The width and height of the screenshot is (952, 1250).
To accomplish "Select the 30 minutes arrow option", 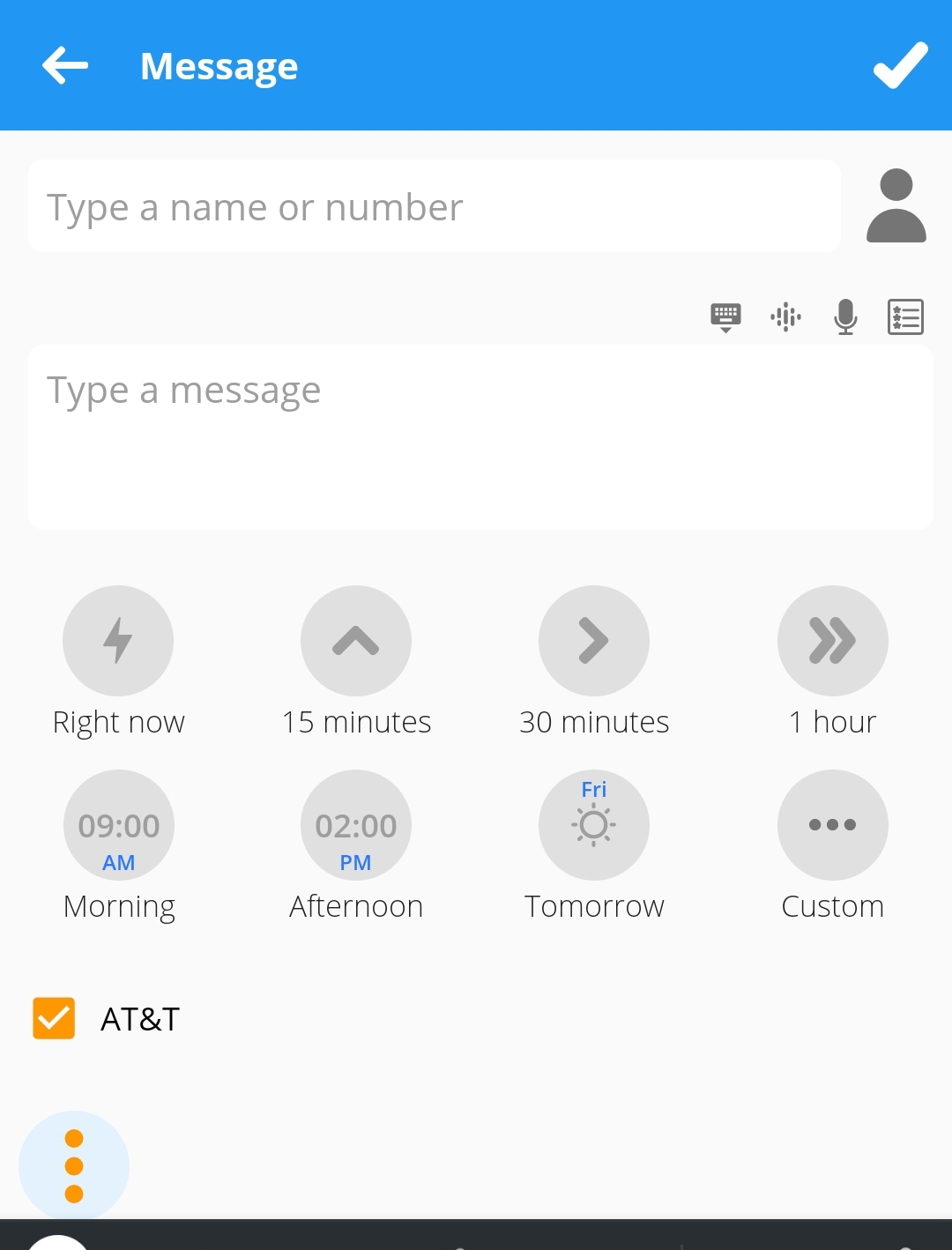I will click(x=594, y=641).
